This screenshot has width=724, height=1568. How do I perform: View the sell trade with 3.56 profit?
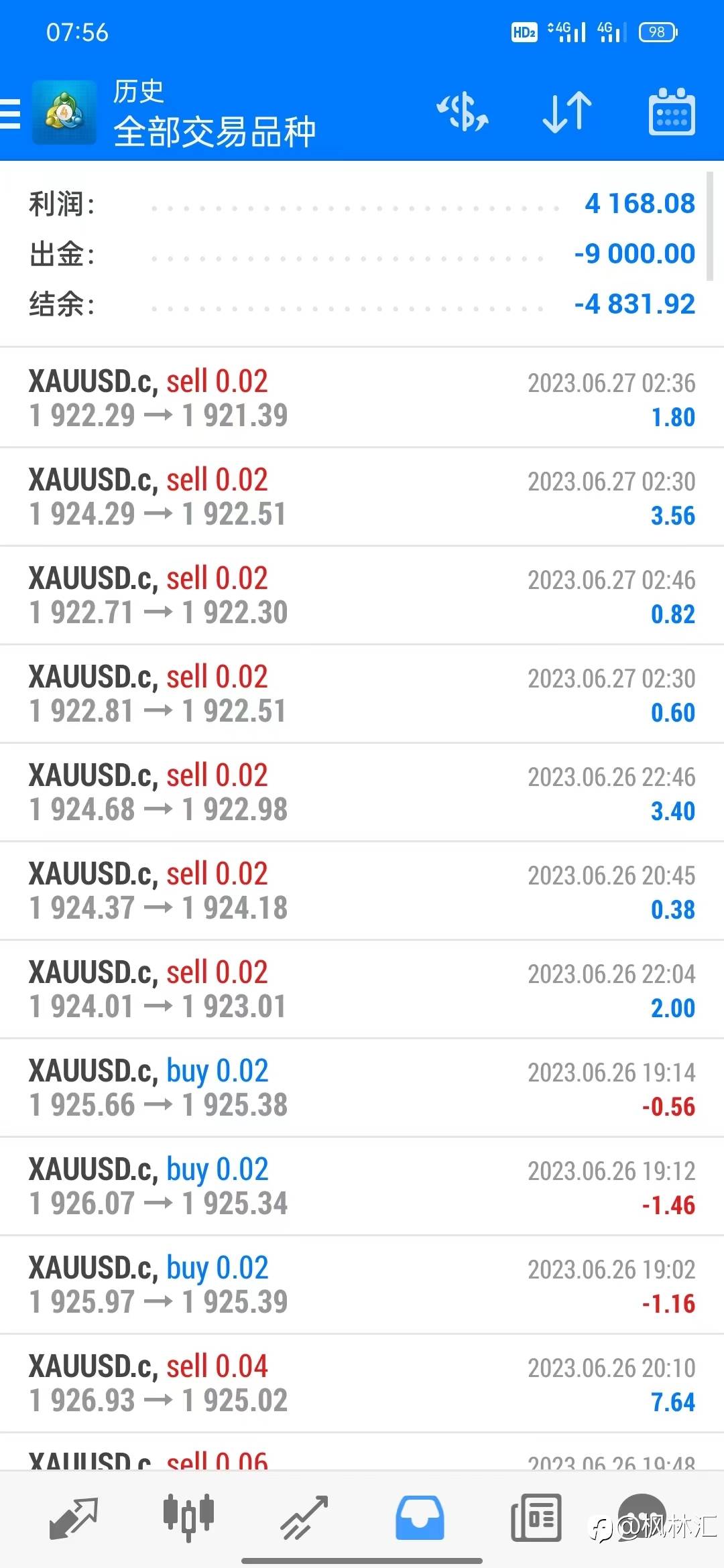(362, 497)
